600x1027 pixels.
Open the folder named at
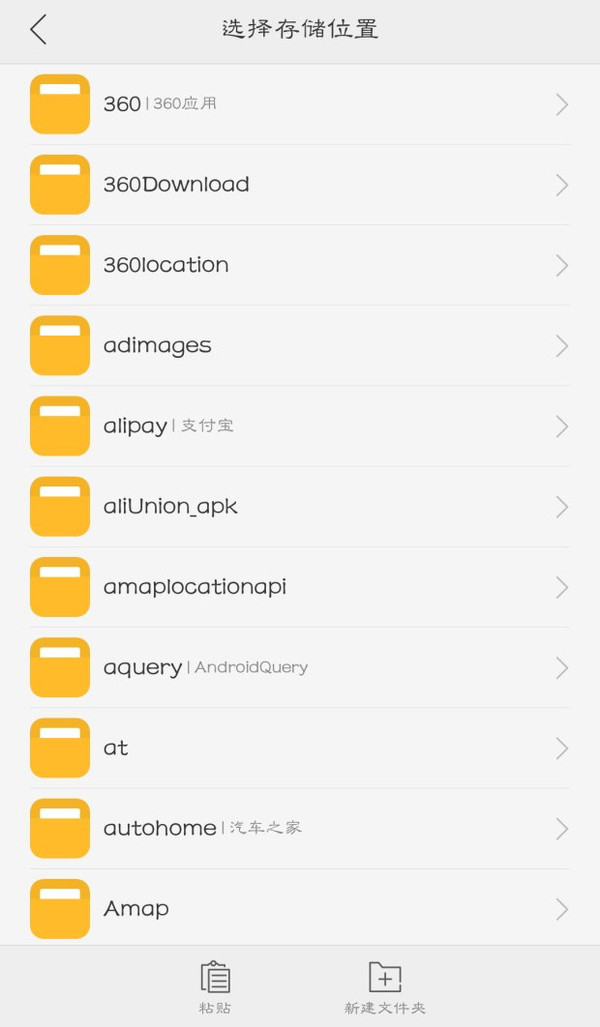[x=300, y=749]
